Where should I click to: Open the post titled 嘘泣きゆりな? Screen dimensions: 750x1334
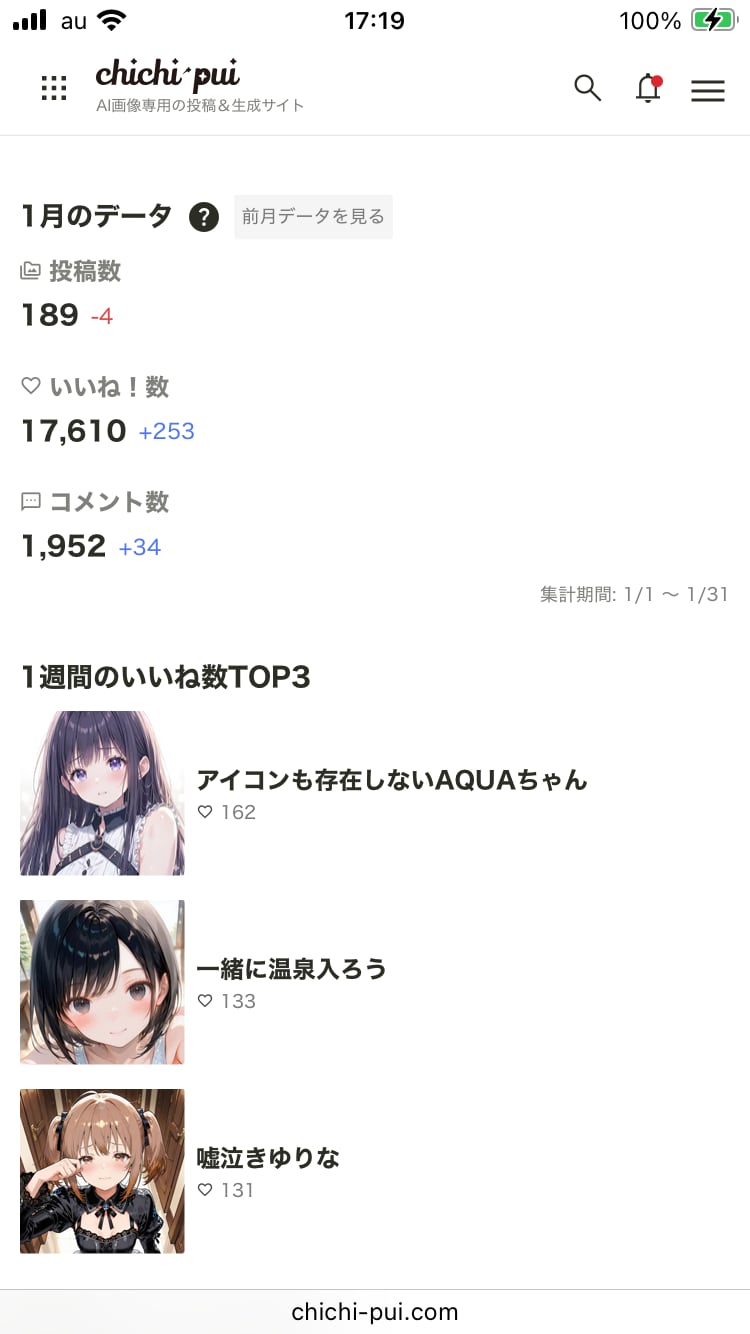tap(270, 1157)
